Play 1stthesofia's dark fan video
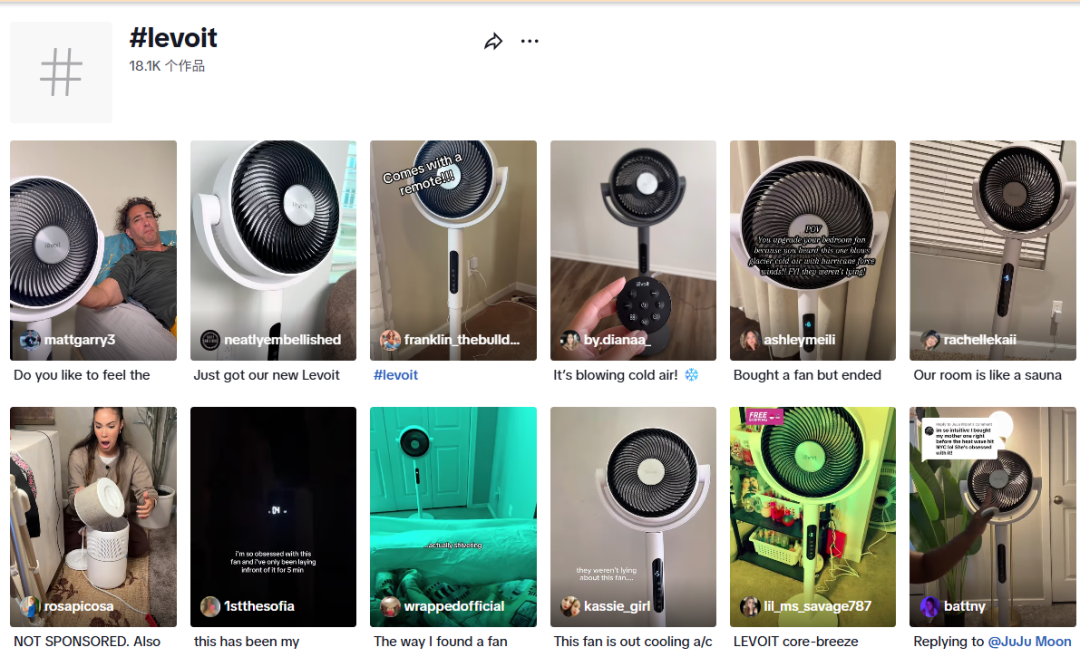Screen dimensions: 1080x657 273,516
